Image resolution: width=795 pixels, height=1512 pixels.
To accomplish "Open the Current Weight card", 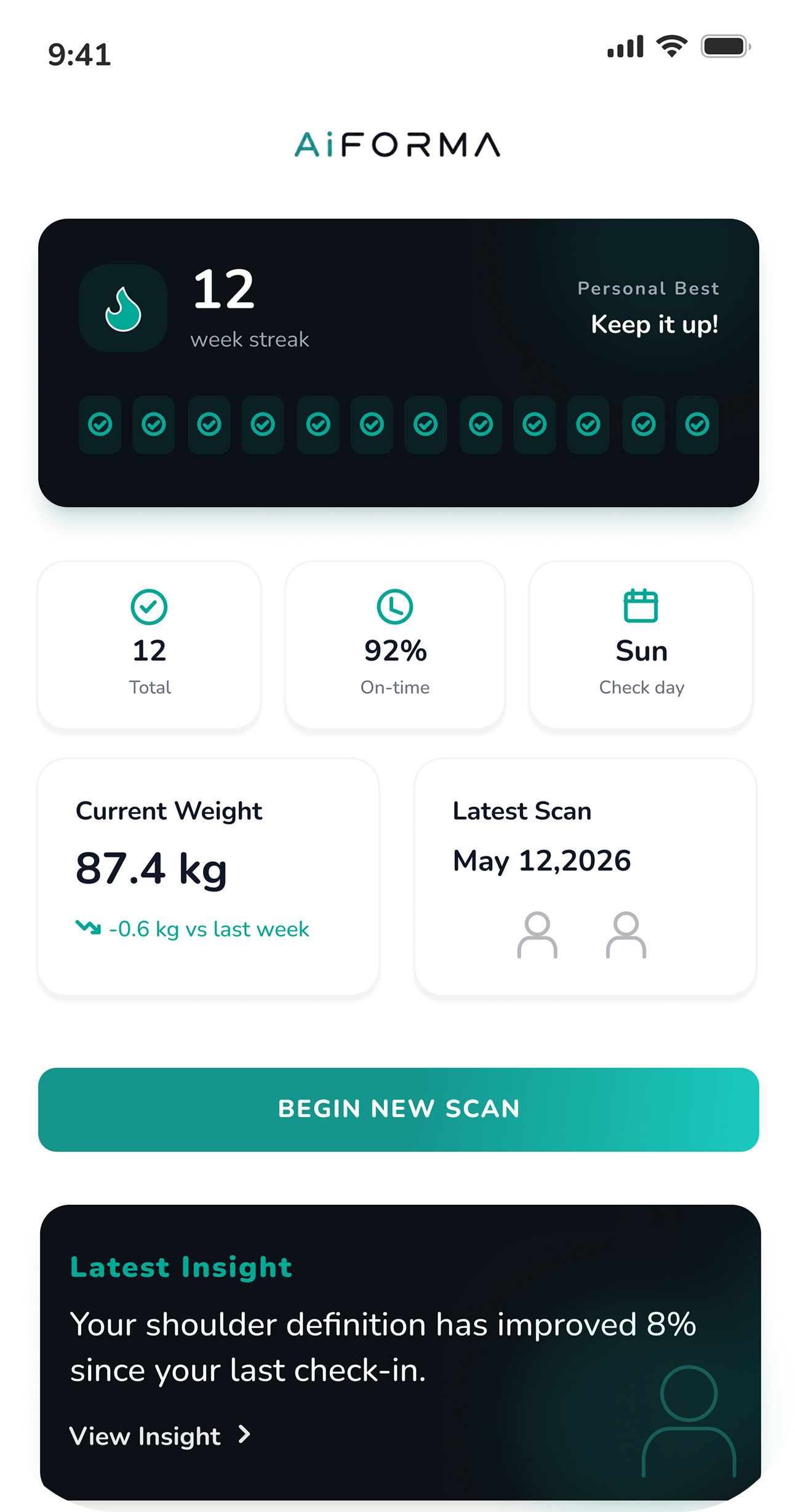I will coord(208,876).
